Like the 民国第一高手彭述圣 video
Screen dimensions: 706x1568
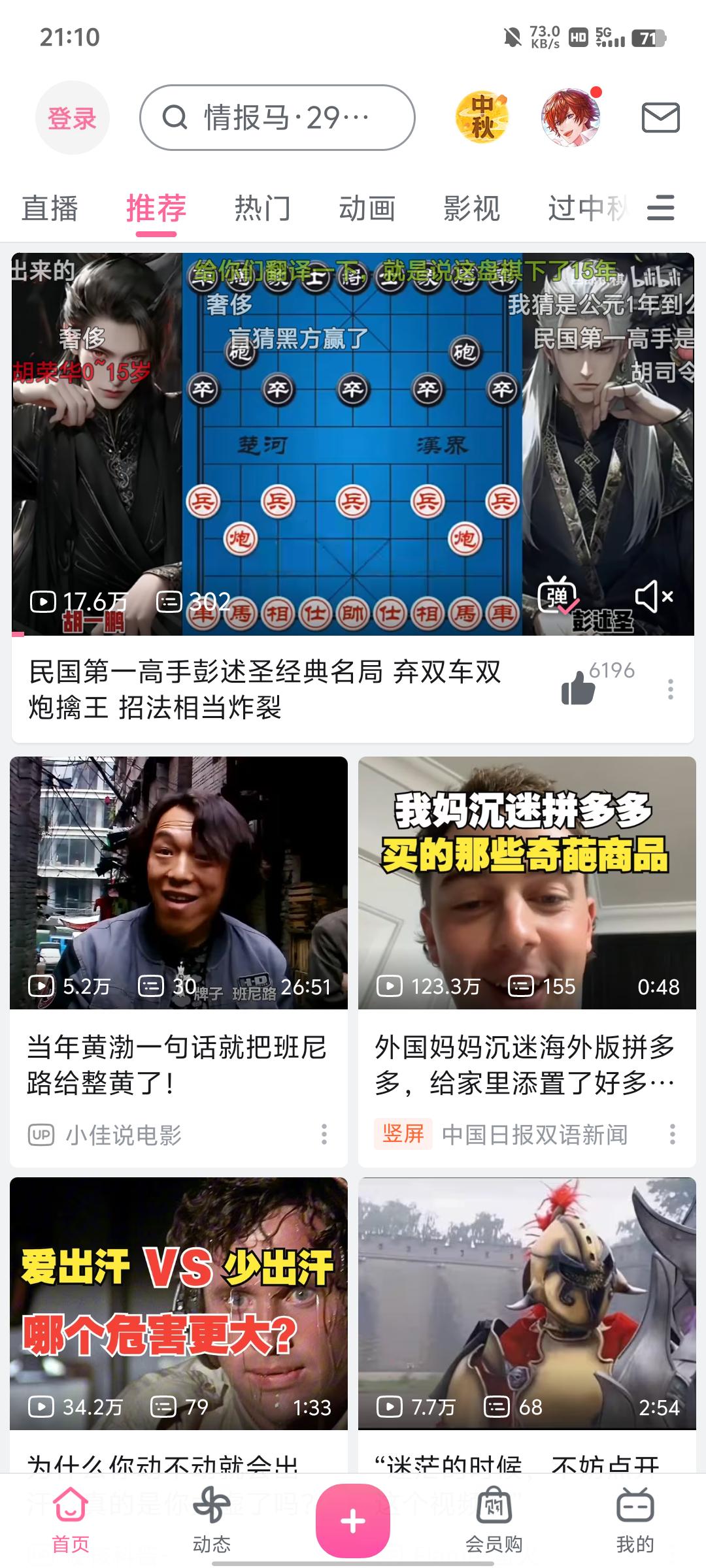[579, 688]
